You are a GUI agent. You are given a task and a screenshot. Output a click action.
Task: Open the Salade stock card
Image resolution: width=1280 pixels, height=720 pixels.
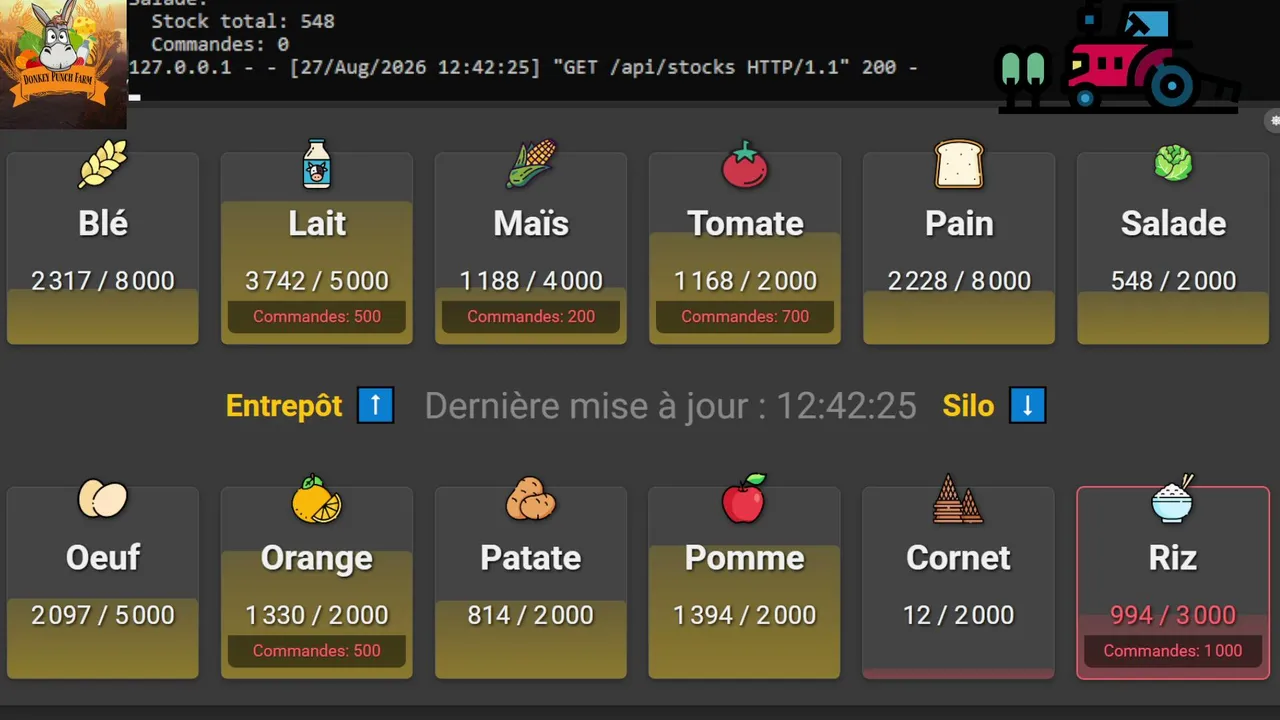(1173, 248)
